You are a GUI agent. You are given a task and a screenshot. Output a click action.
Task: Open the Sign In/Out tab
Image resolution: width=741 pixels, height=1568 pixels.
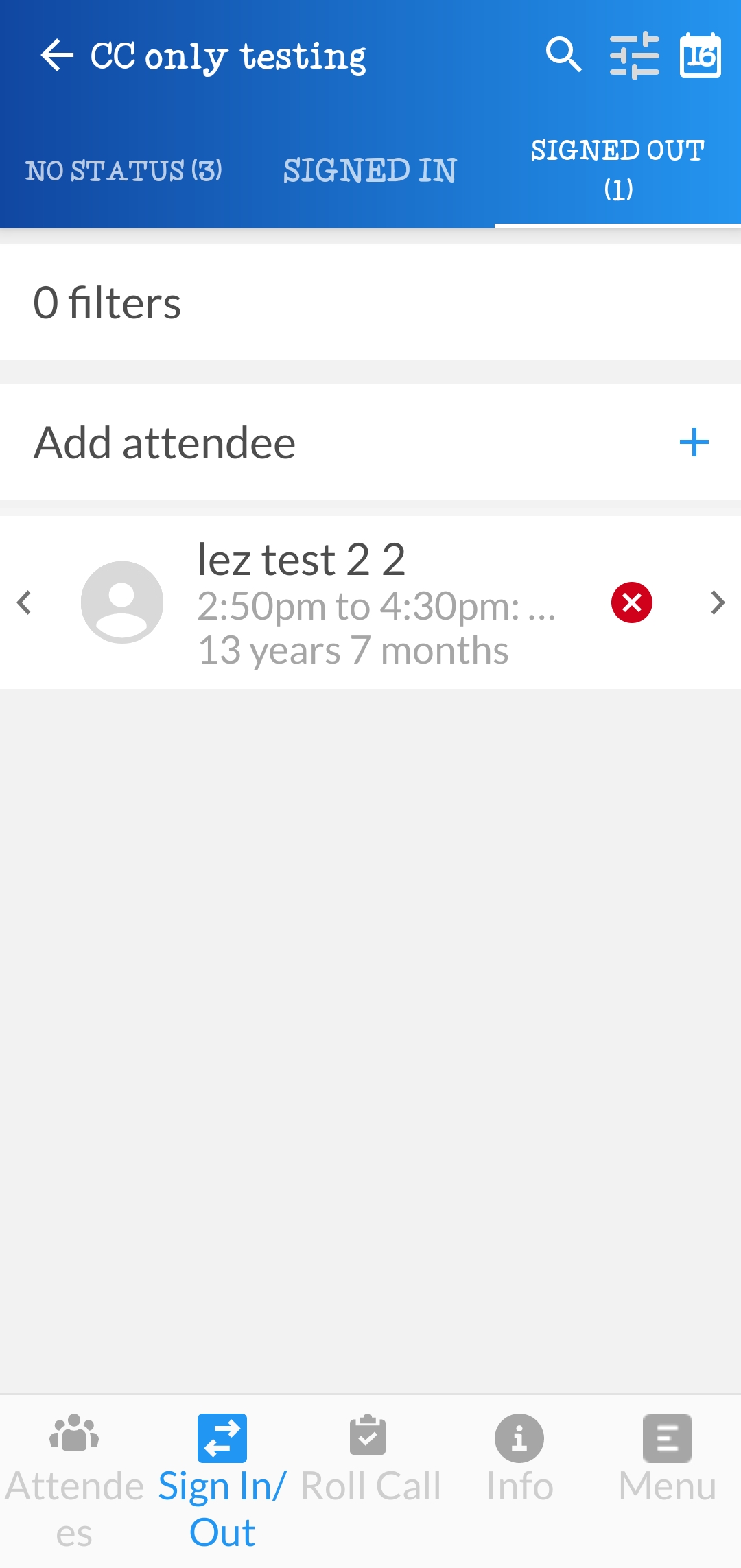tap(222, 1481)
